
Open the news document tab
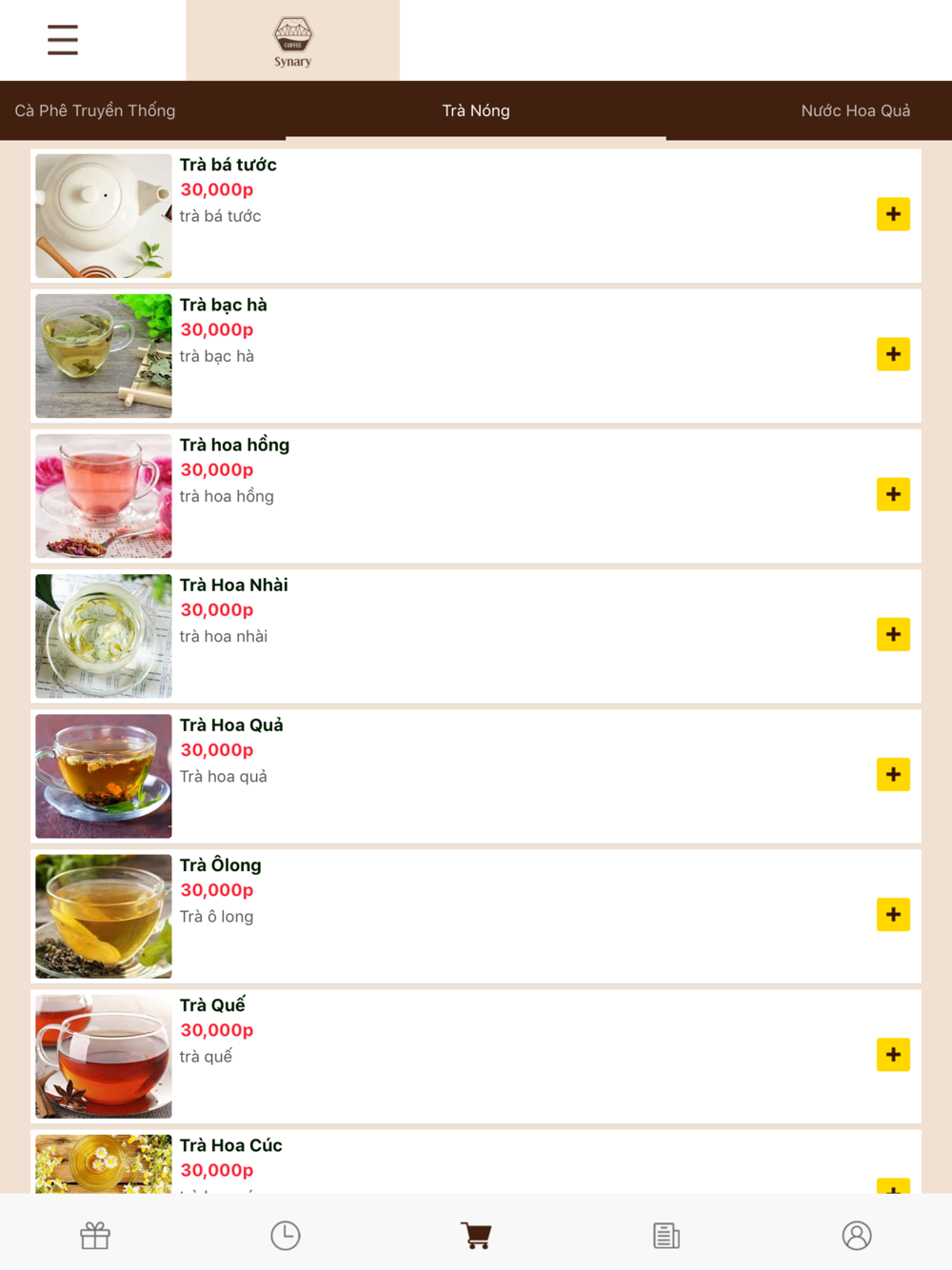666,1236
